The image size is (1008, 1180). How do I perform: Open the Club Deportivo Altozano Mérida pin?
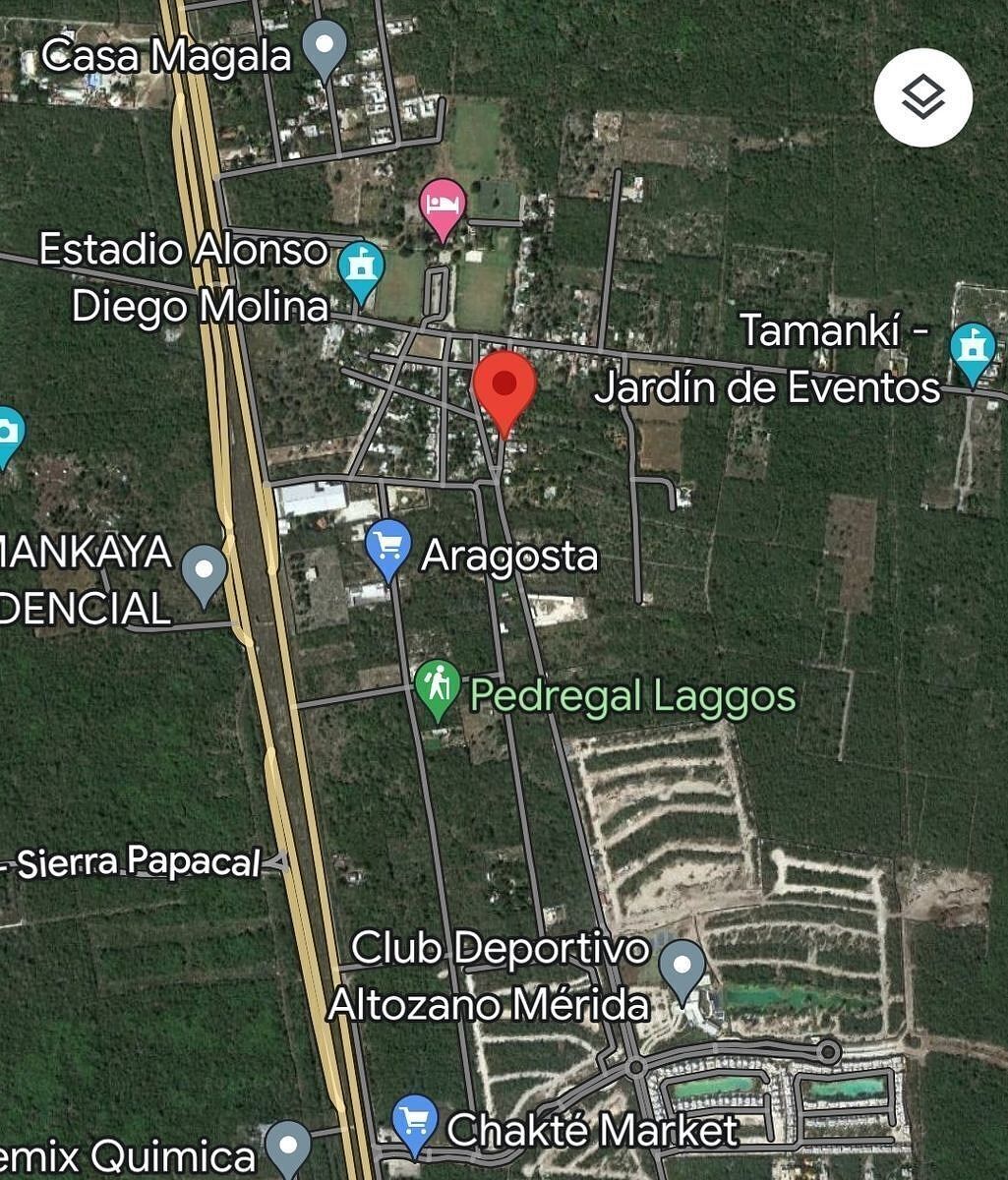click(x=682, y=968)
